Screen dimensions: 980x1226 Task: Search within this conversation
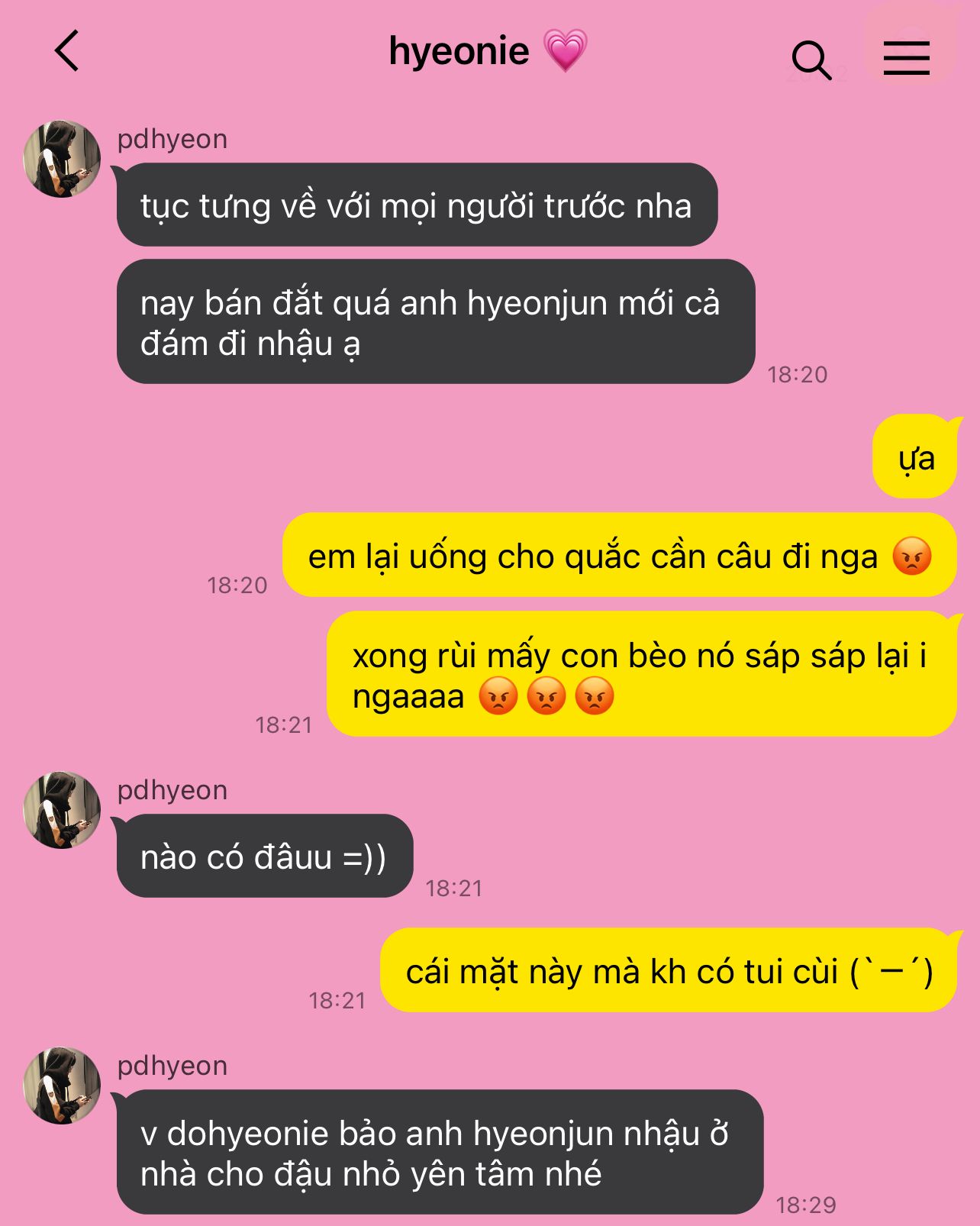pos(811,60)
